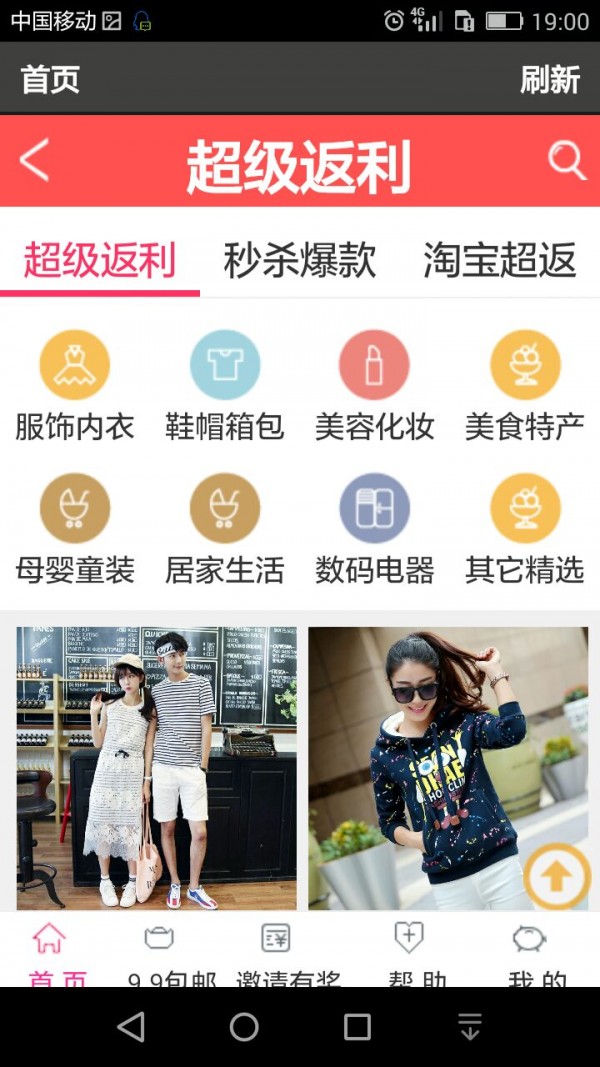Image resolution: width=600 pixels, height=1067 pixels.
Task: Tap 首页 in the top bar
Action: [50, 80]
